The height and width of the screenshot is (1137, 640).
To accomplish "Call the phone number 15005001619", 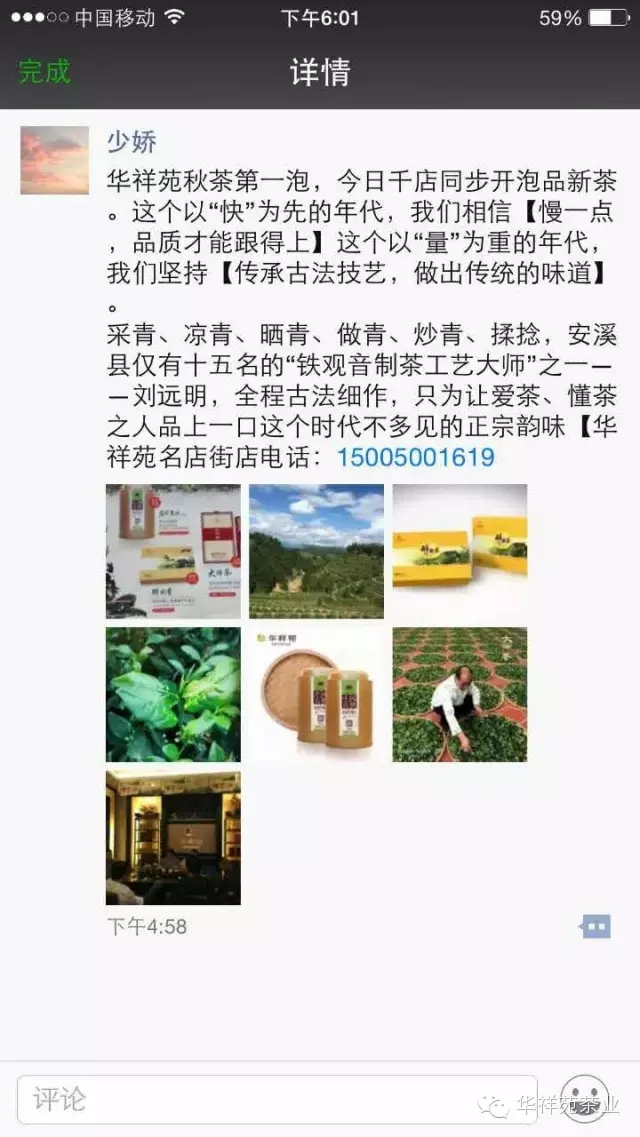I will tap(416, 457).
